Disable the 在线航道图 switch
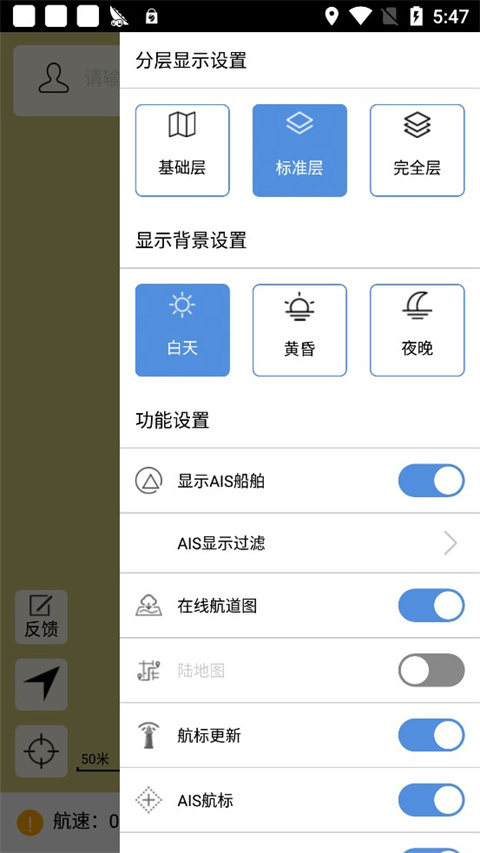Viewport: 480px width, 853px height. pyautogui.click(x=432, y=605)
